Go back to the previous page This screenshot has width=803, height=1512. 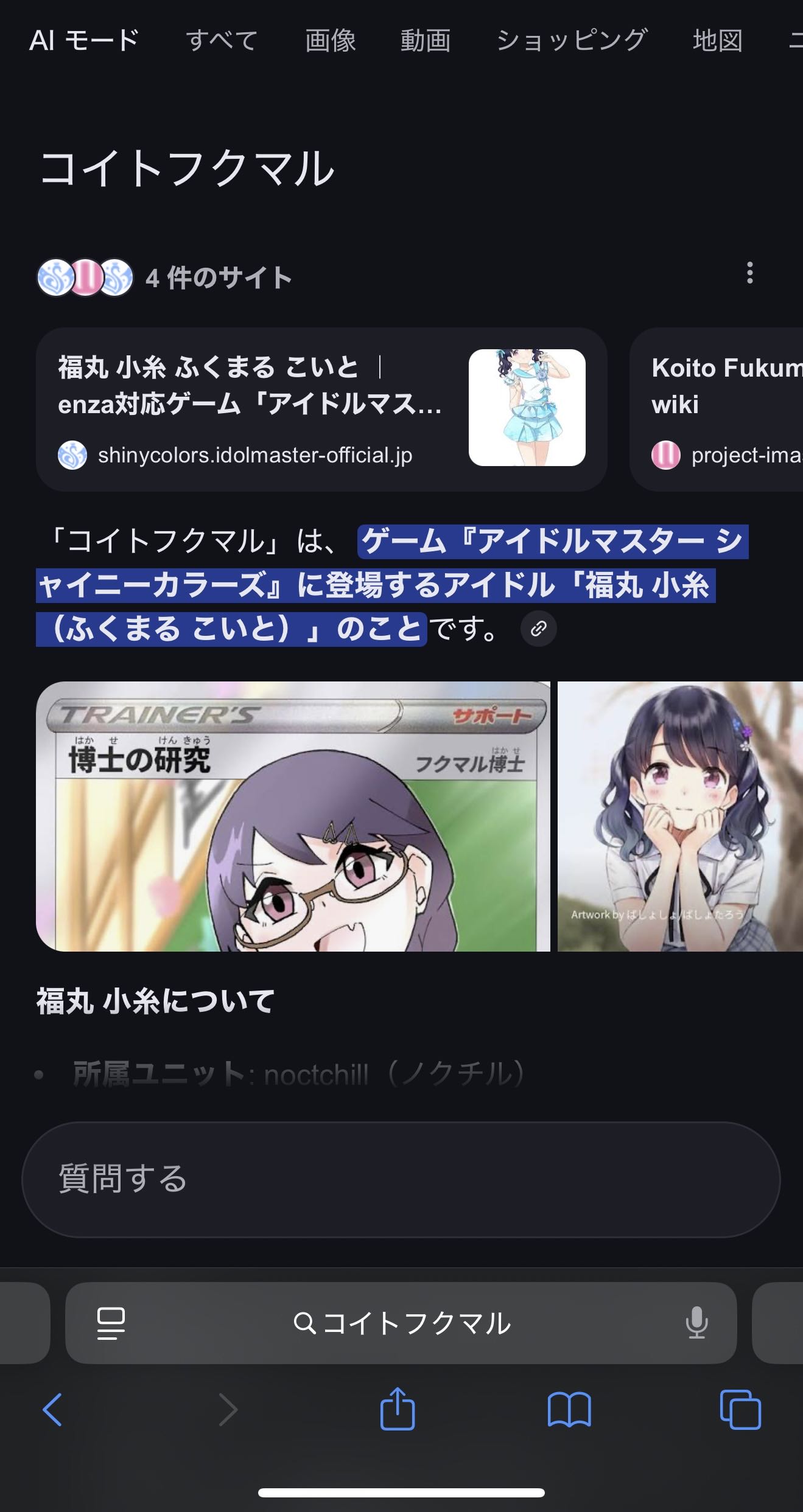pos(52,1409)
